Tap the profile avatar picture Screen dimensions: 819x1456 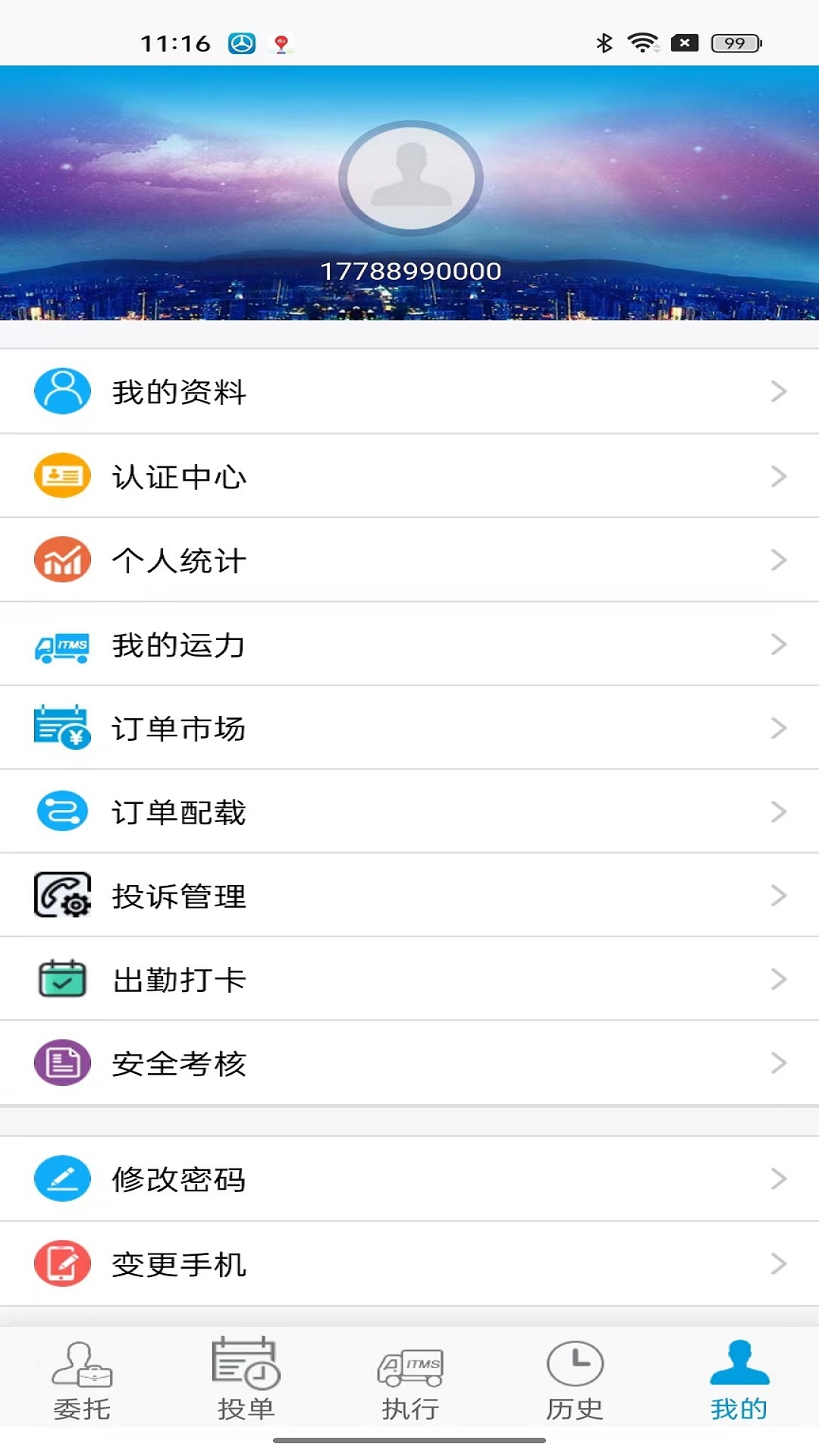(x=410, y=178)
